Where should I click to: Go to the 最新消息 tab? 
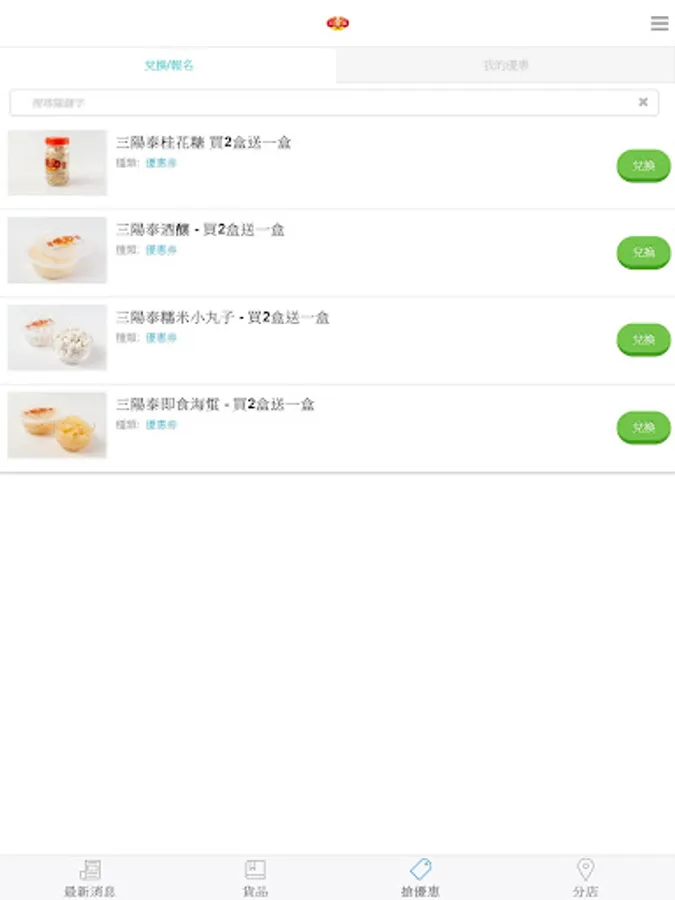[x=90, y=878]
